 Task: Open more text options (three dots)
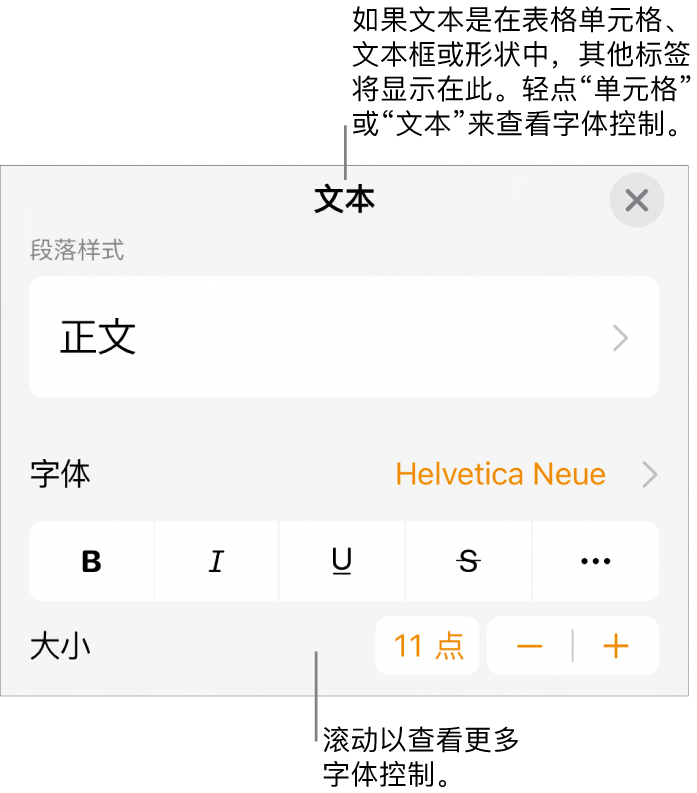point(595,562)
